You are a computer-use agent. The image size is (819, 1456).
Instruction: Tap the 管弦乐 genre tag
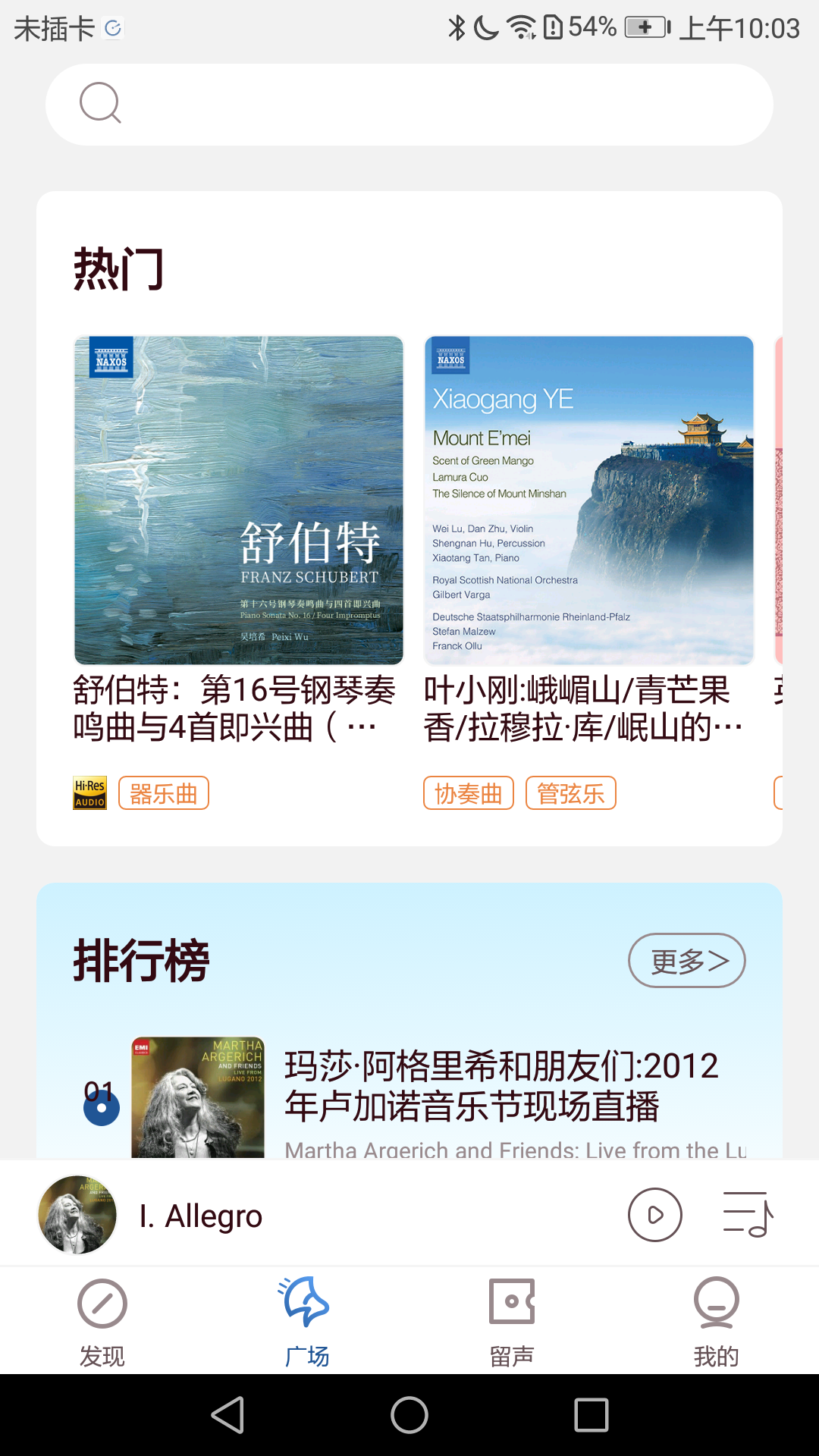[571, 792]
